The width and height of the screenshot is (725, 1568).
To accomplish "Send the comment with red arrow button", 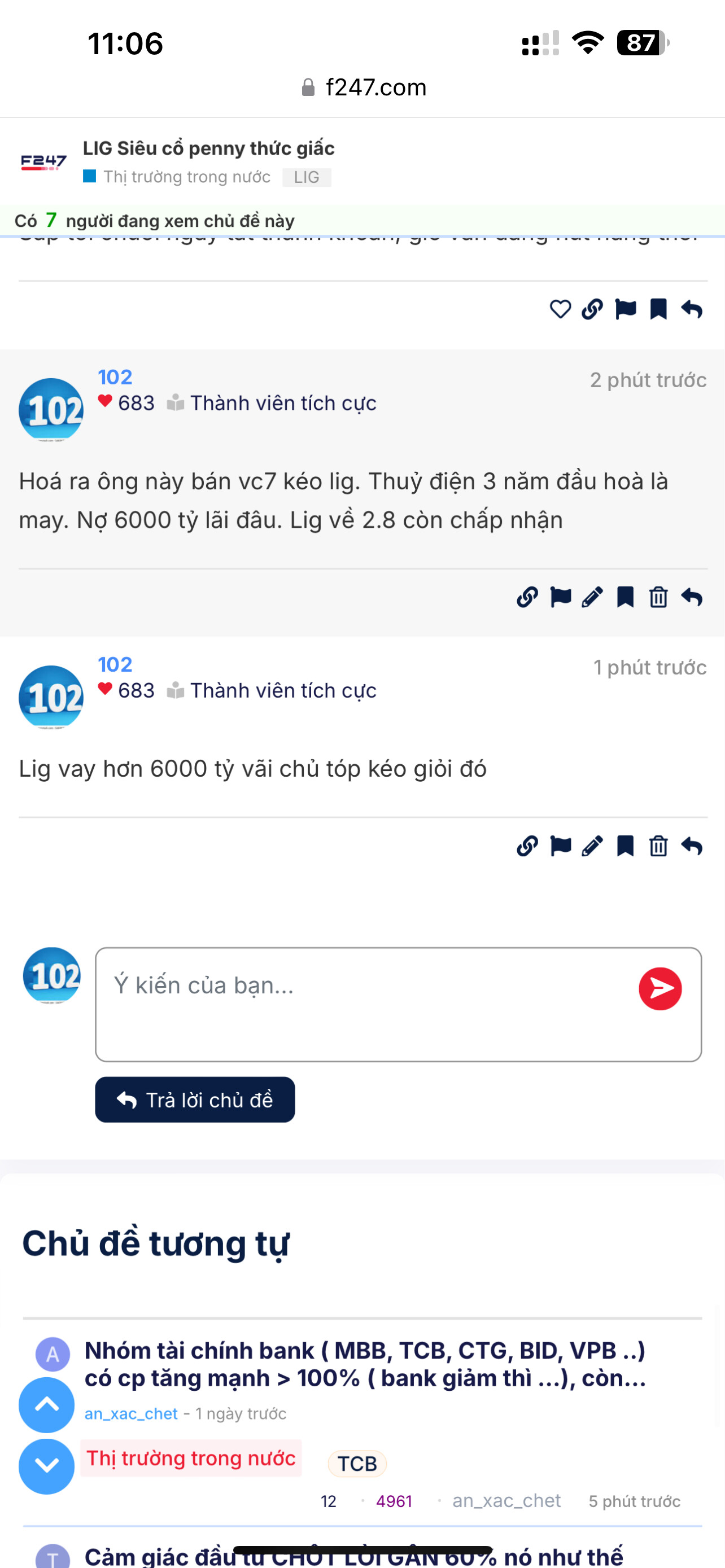I will pyautogui.click(x=660, y=988).
